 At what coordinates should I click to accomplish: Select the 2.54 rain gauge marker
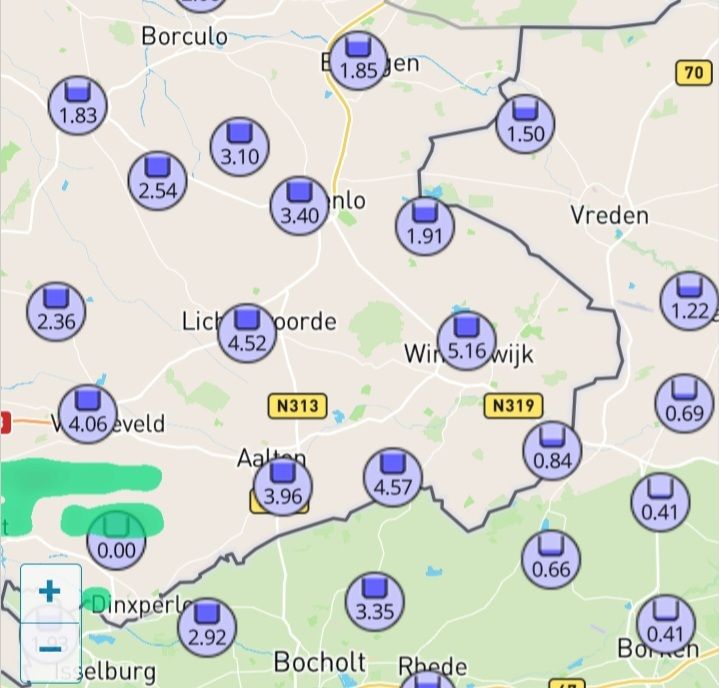tap(157, 181)
